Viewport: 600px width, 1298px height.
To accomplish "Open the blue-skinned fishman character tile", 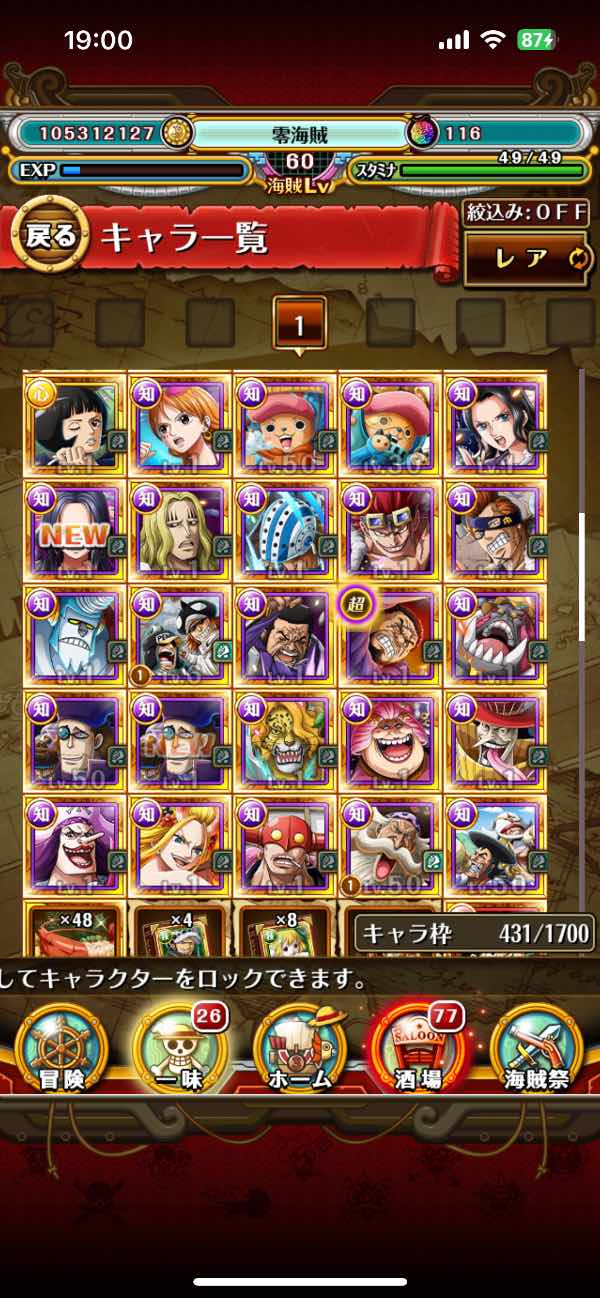I will click(x=75, y=636).
